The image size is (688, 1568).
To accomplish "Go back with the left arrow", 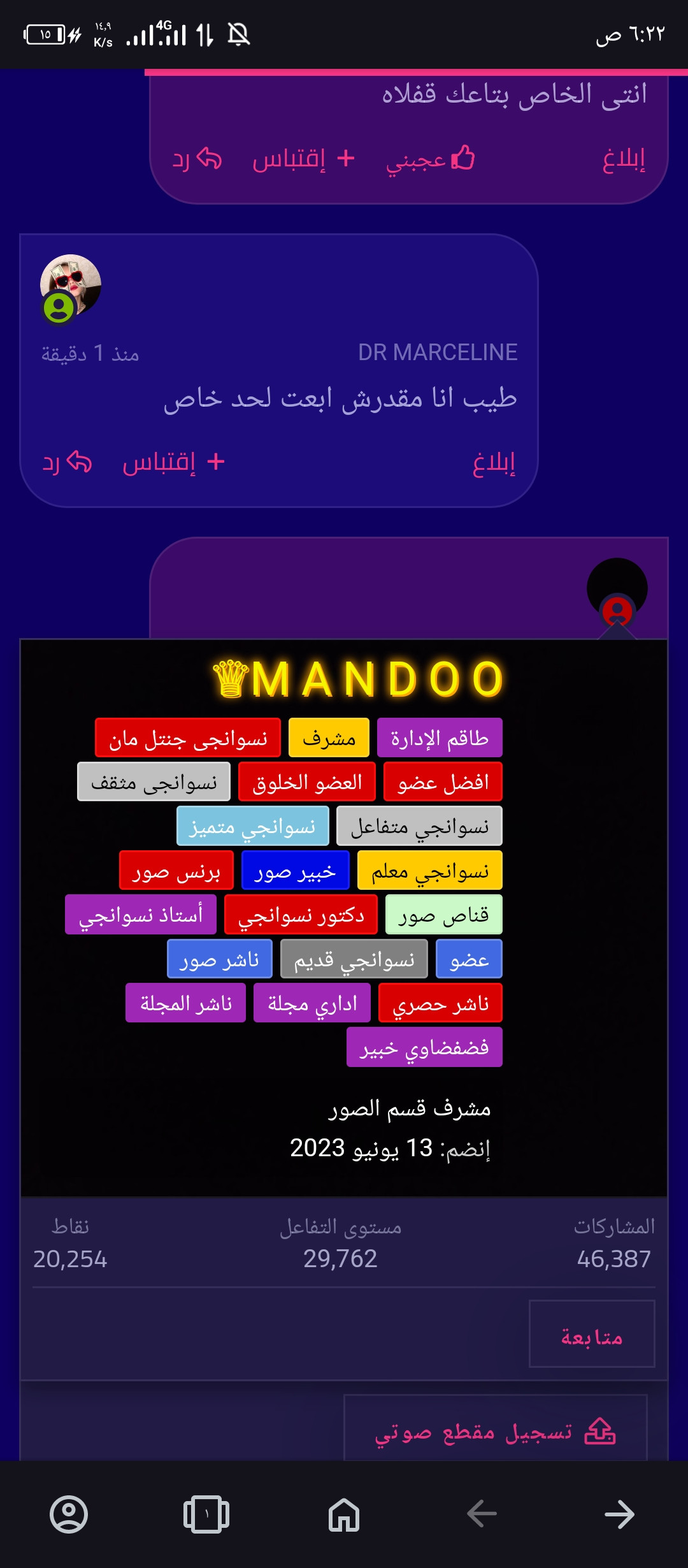I will 482,1514.
